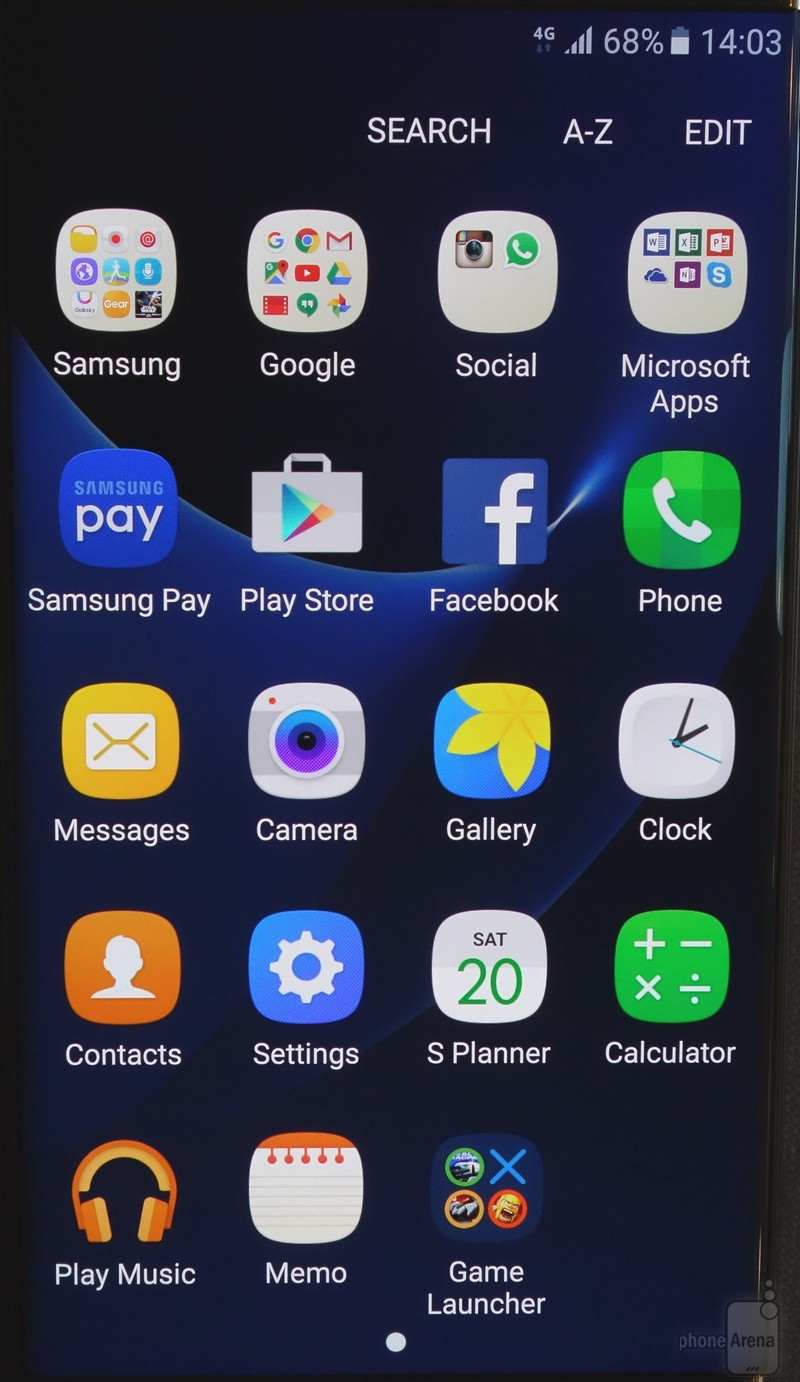Open the Phone dialer app
800x1382 pixels.
point(681,509)
